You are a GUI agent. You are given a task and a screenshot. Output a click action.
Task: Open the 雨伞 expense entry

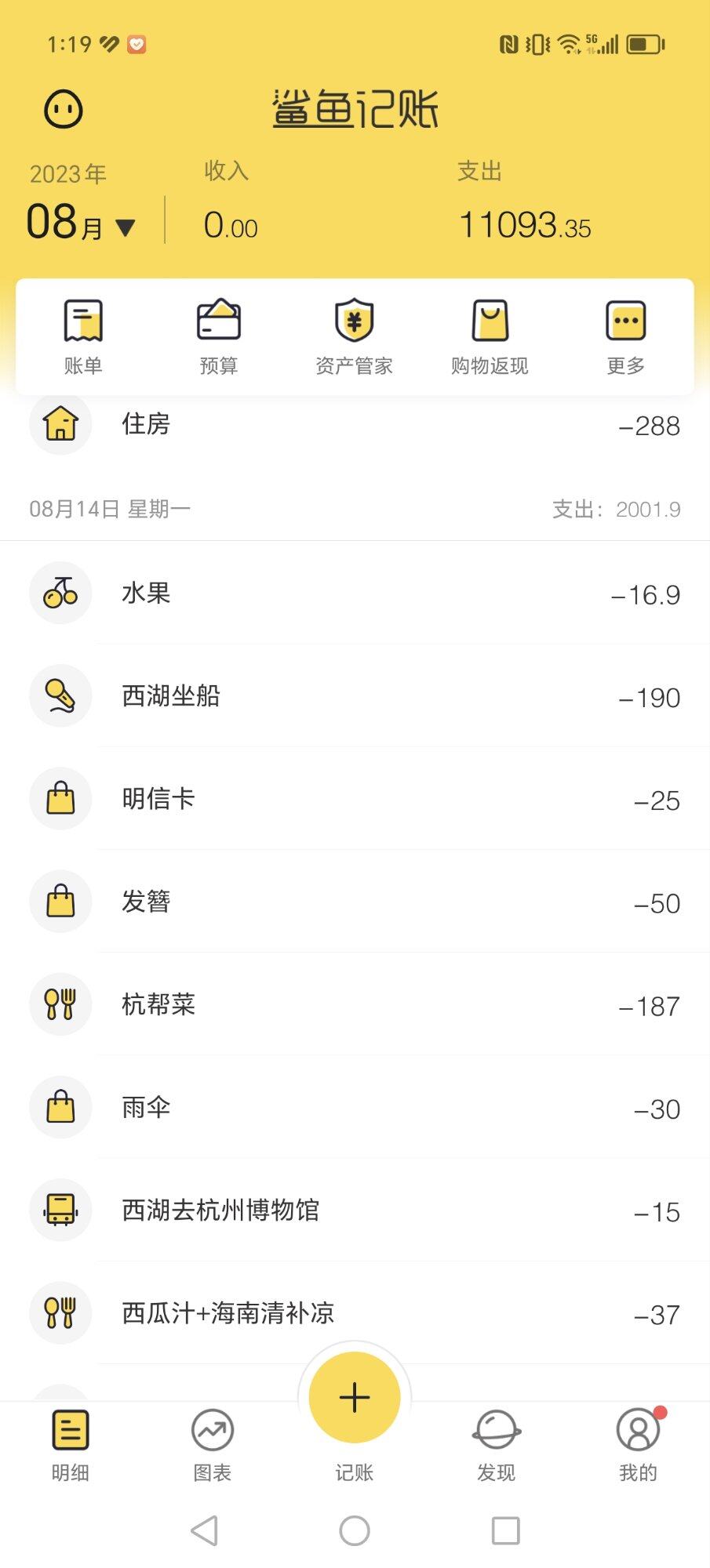(355, 1107)
